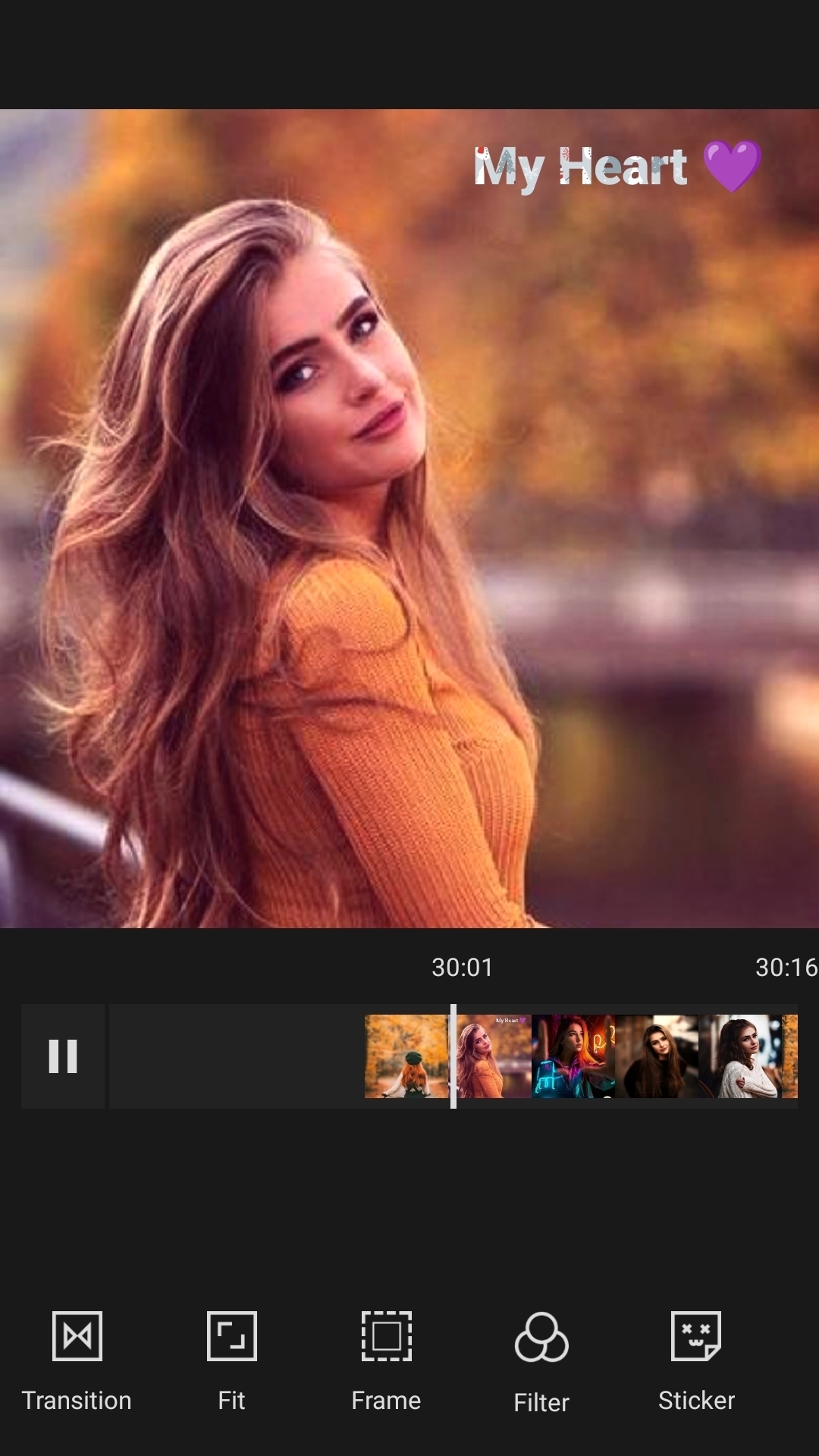Select the neon lights girl clip

point(573,1056)
